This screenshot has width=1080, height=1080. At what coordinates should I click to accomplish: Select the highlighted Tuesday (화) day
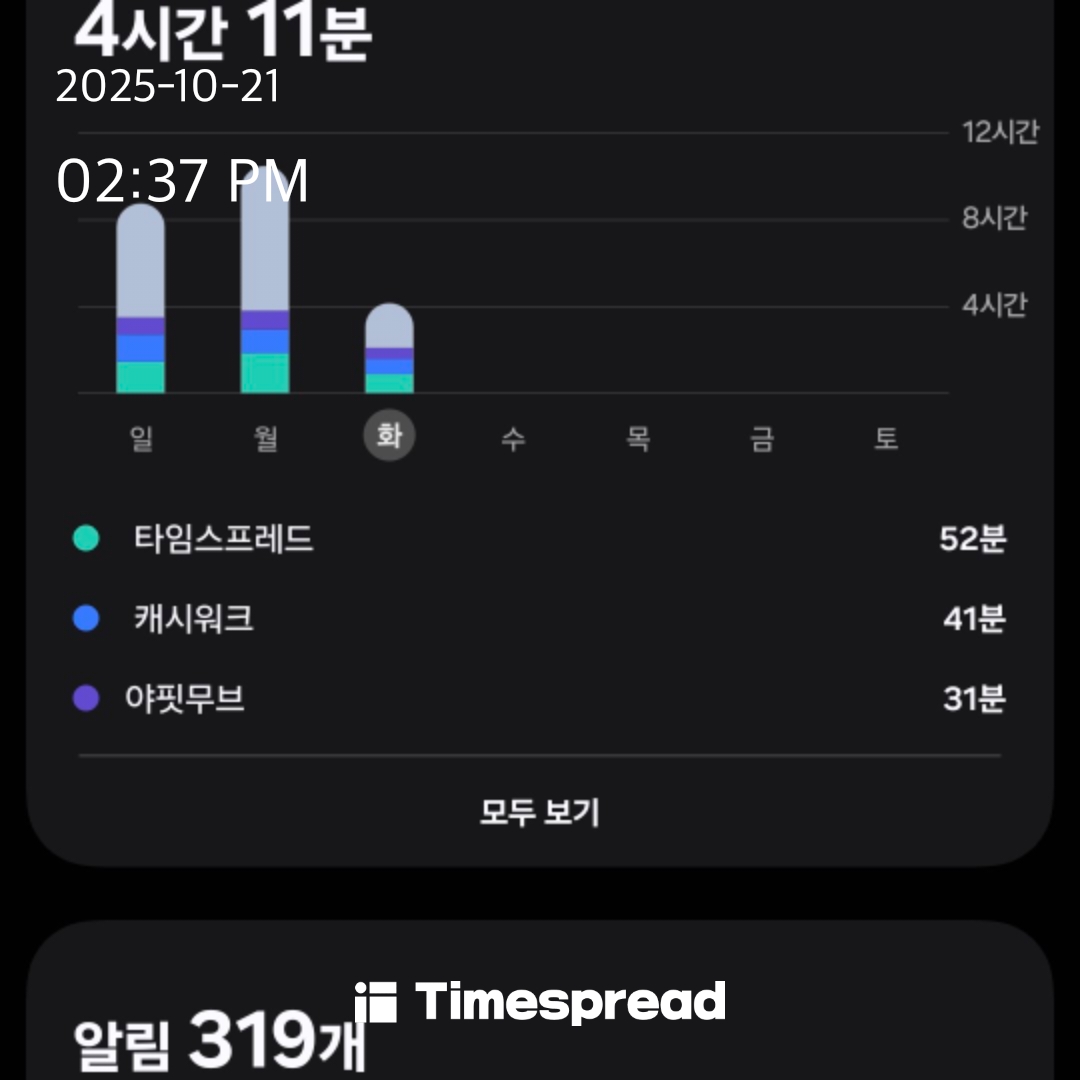389,437
